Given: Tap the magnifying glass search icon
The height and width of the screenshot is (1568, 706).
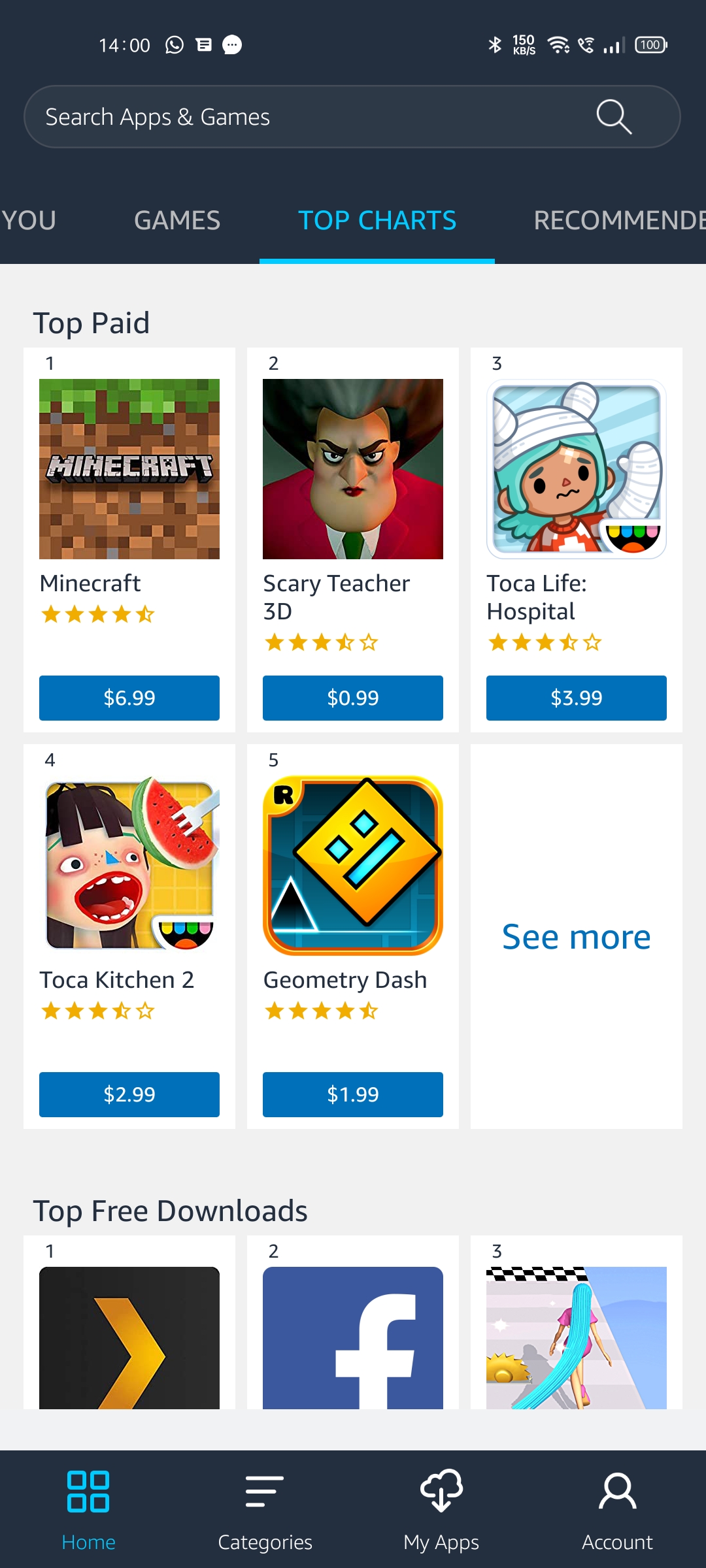Looking at the screenshot, I should [614, 117].
